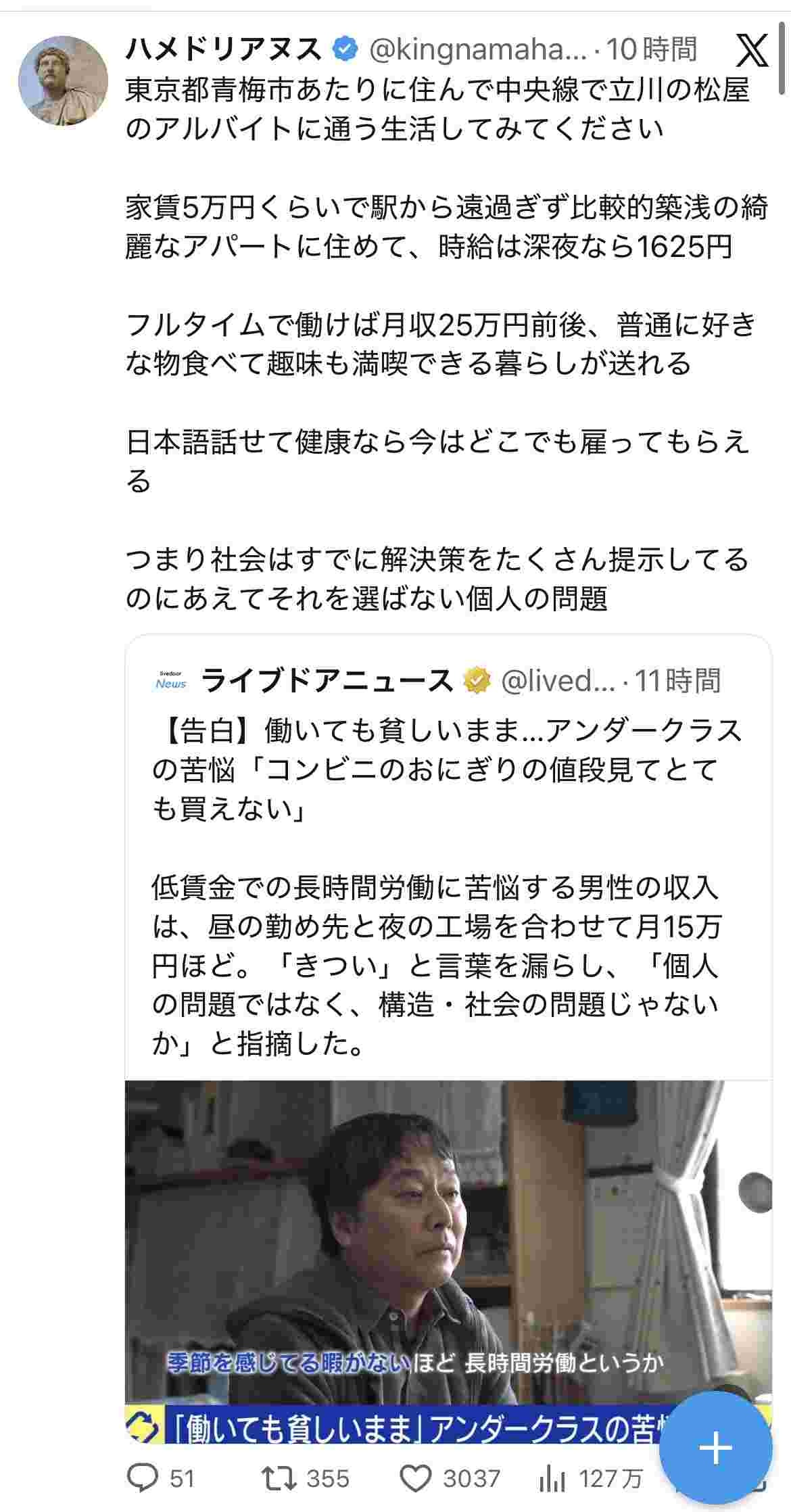The height and width of the screenshot is (1512, 791).
Task: Open ハメドリアヌス profile avatar
Action: click(62, 80)
